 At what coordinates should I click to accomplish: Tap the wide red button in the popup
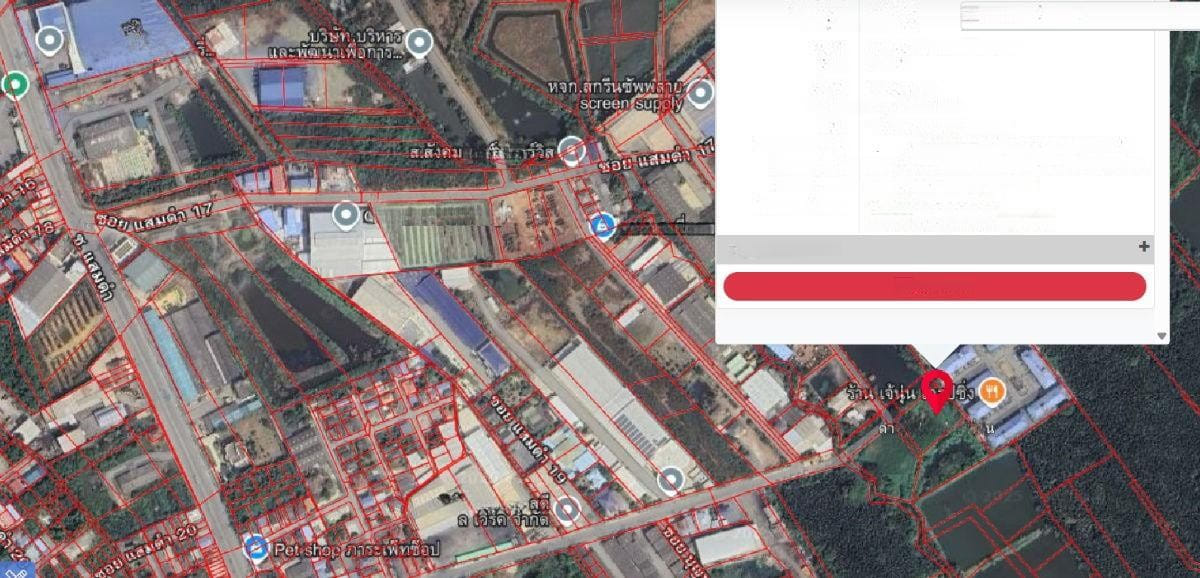pos(934,286)
